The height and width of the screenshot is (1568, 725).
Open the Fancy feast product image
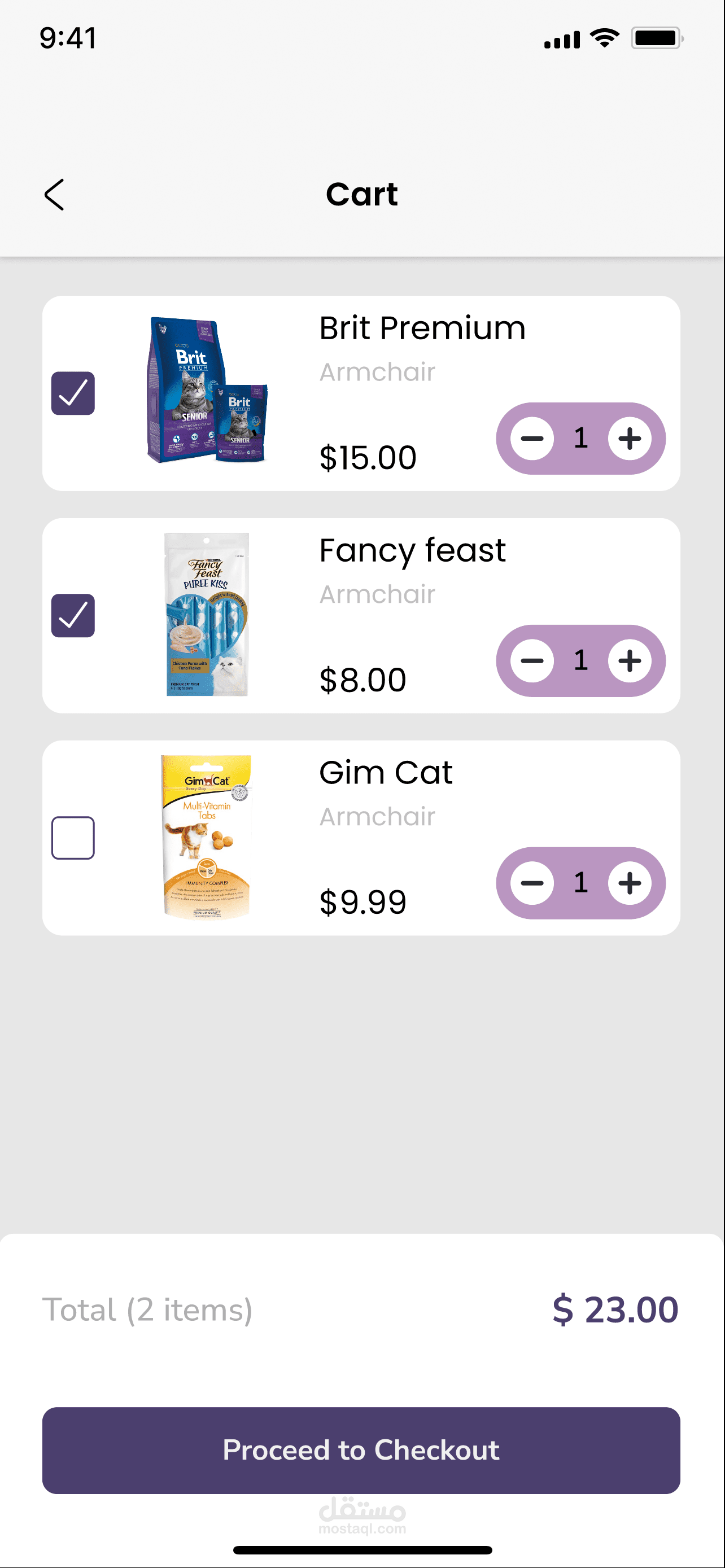pyautogui.click(x=207, y=614)
